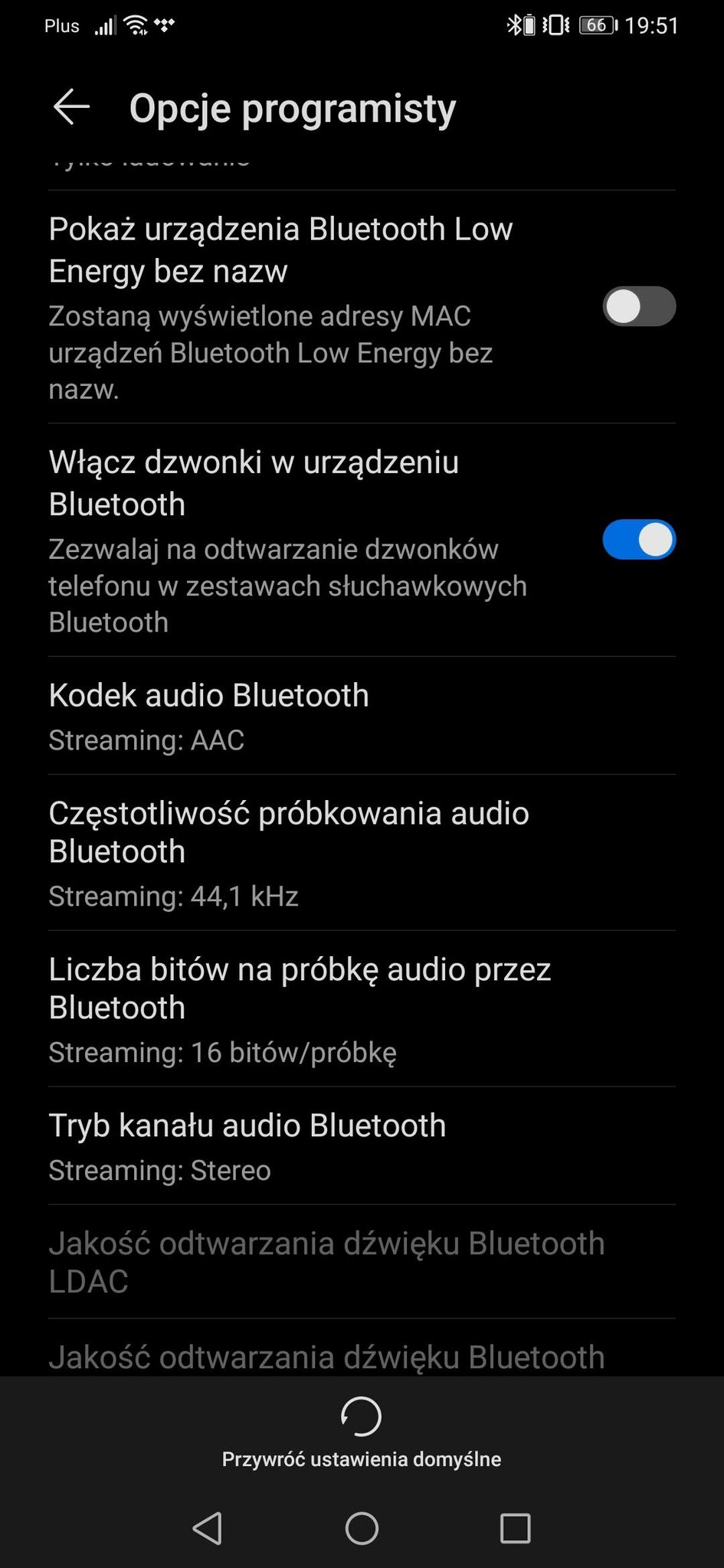Disable ringtones on Bluetooth device switch
Viewport: 724px width, 1568px height.
[x=639, y=540]
